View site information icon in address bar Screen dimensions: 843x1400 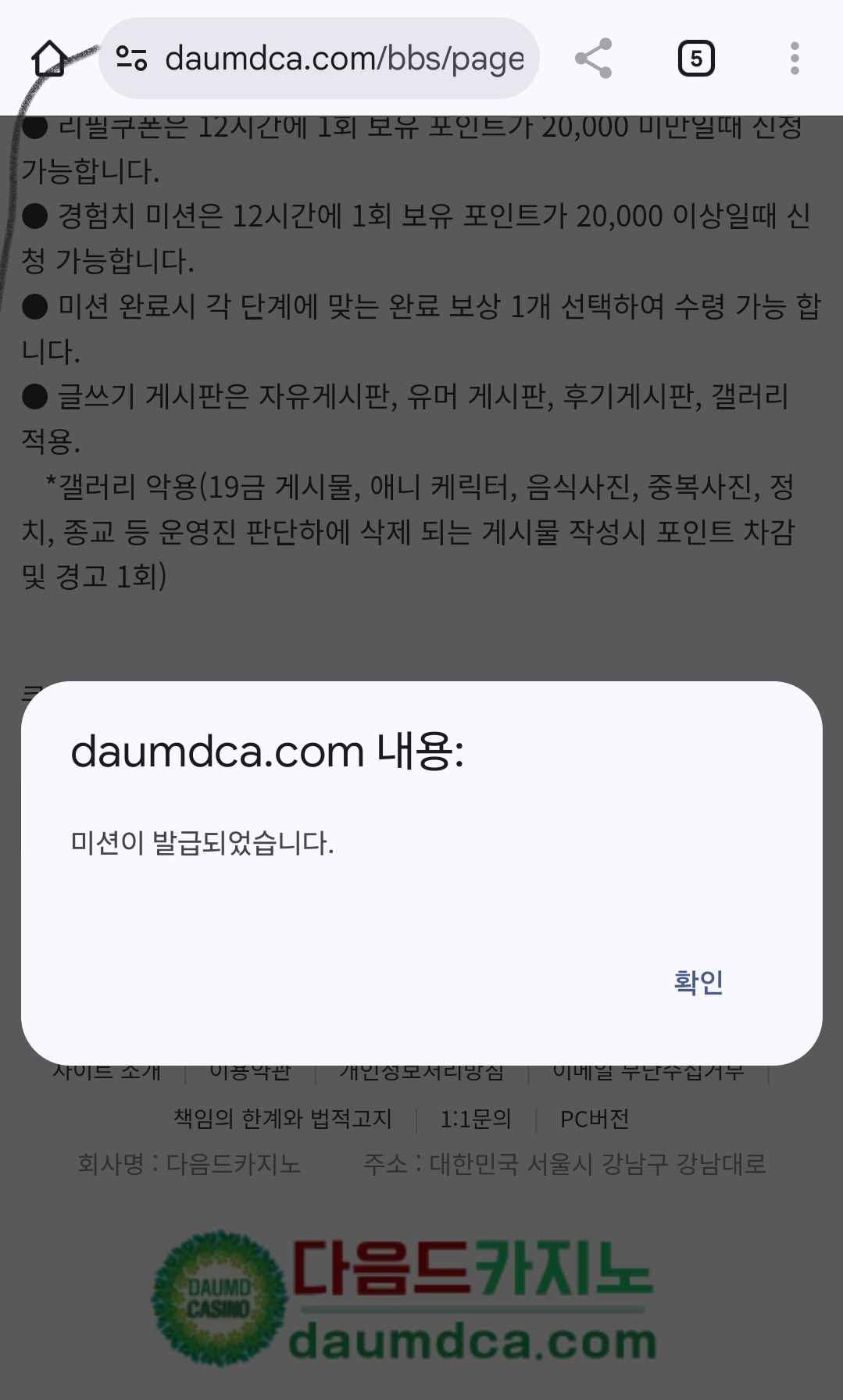(x=131, y=59)
